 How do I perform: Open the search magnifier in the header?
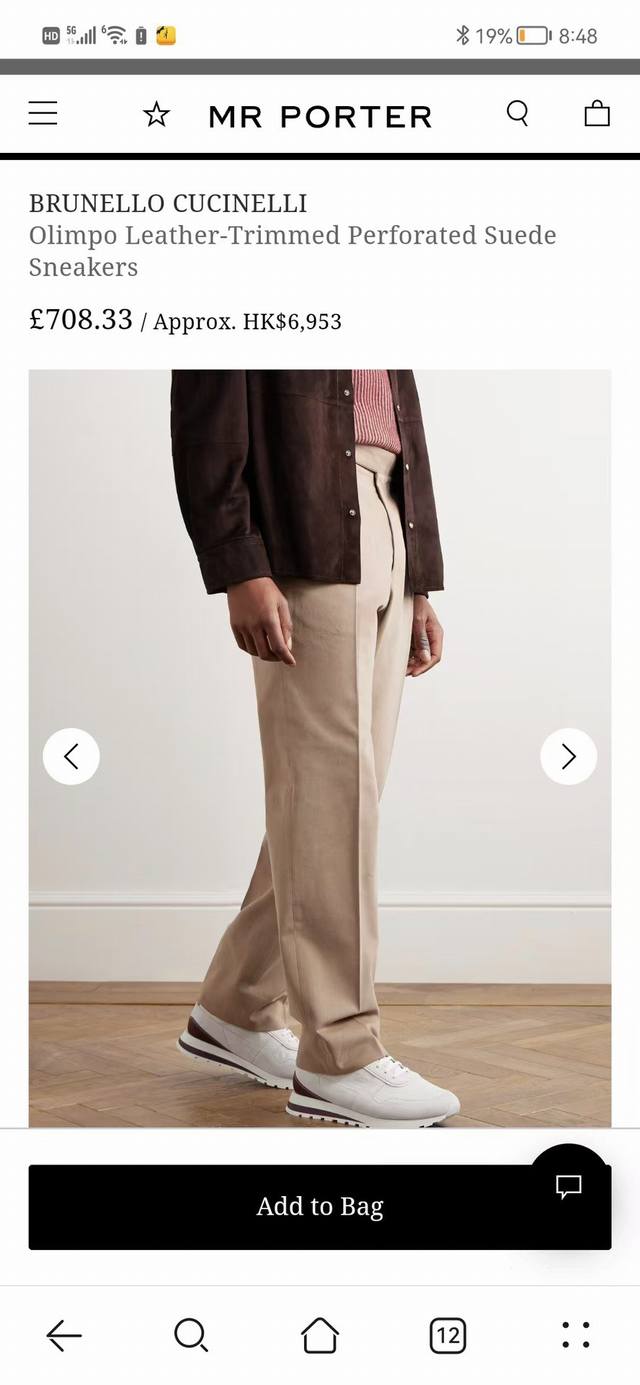click(x=517, y=113)
